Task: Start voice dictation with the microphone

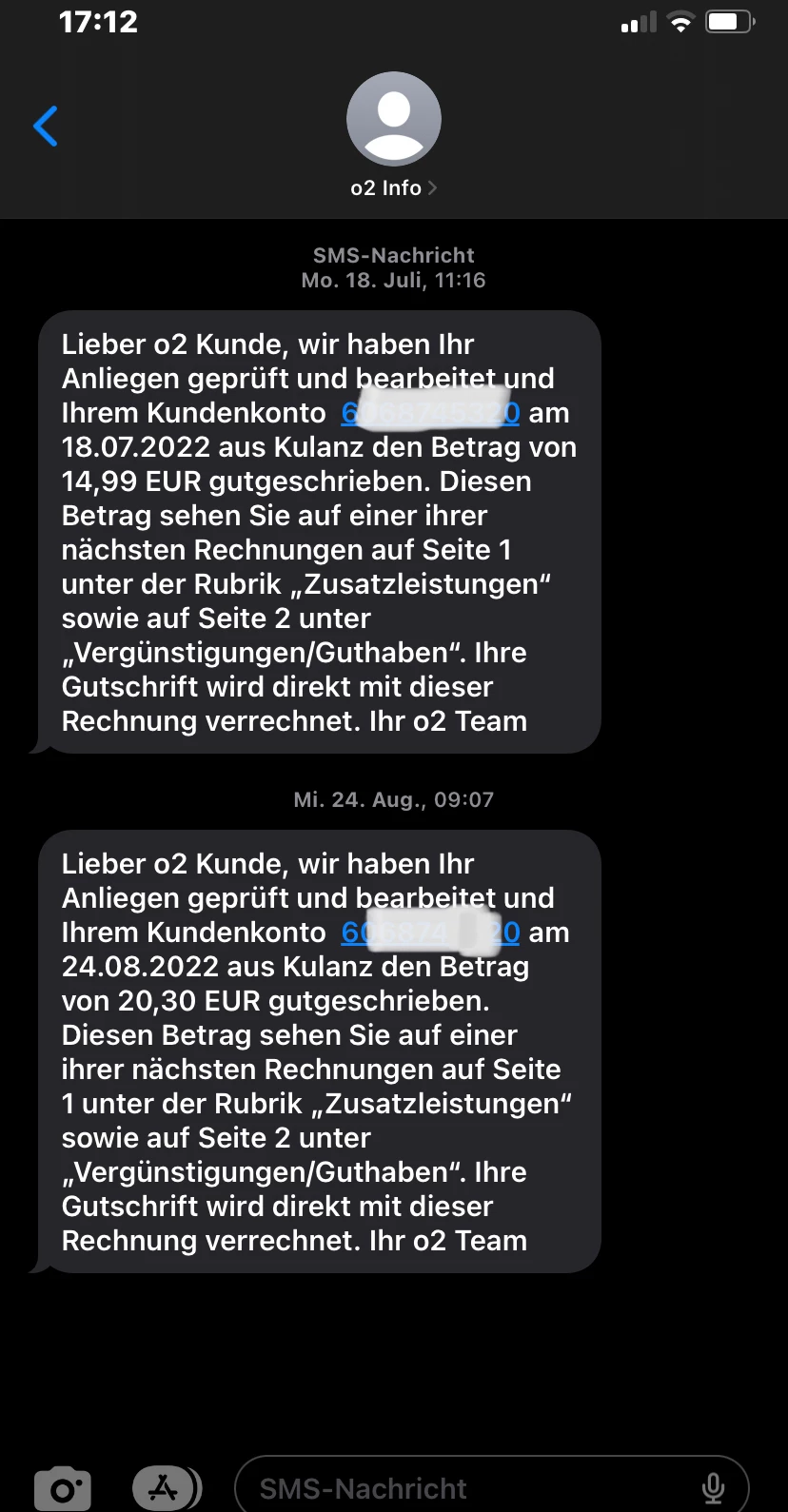Action: click(713, 1488)
